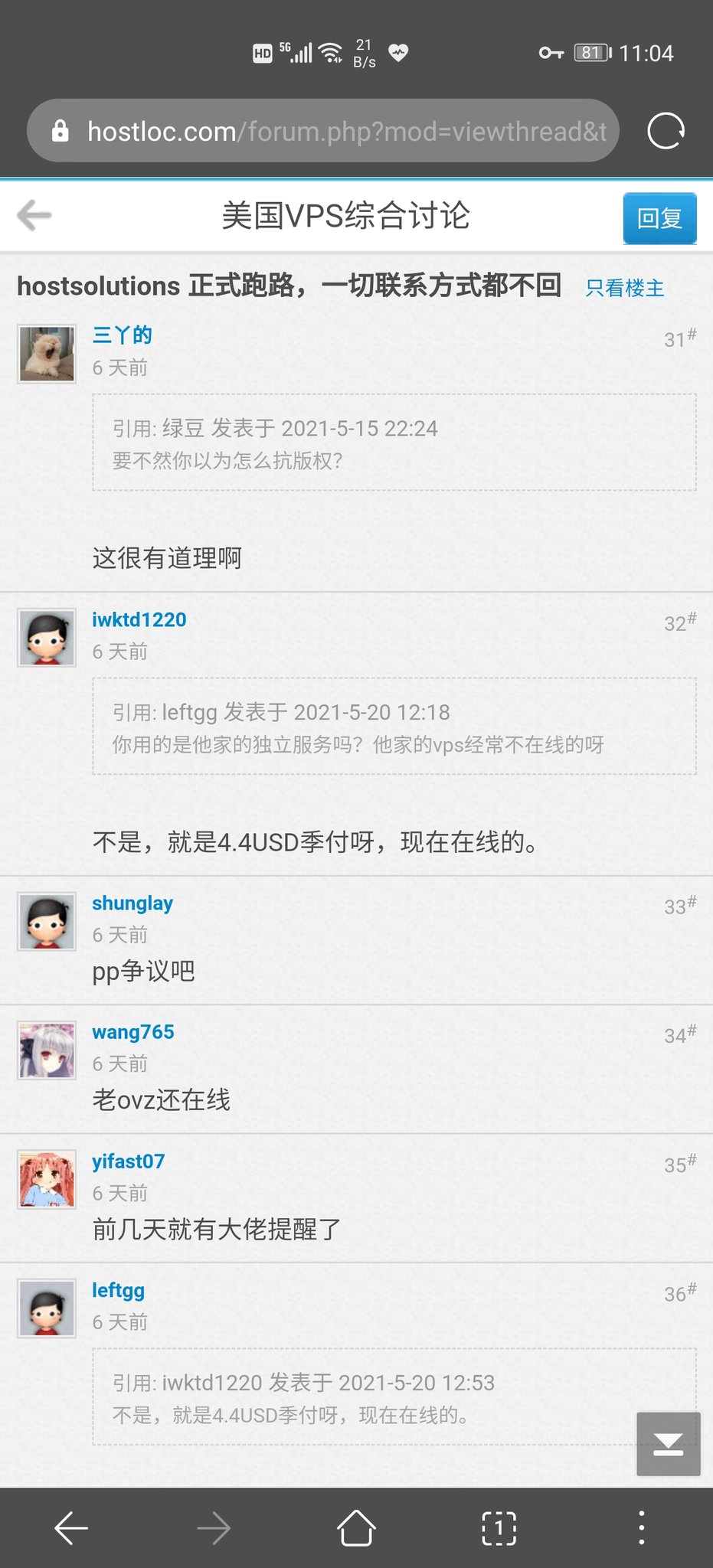
Task: Open the browser overflow menu
Action: point(641,1528)
